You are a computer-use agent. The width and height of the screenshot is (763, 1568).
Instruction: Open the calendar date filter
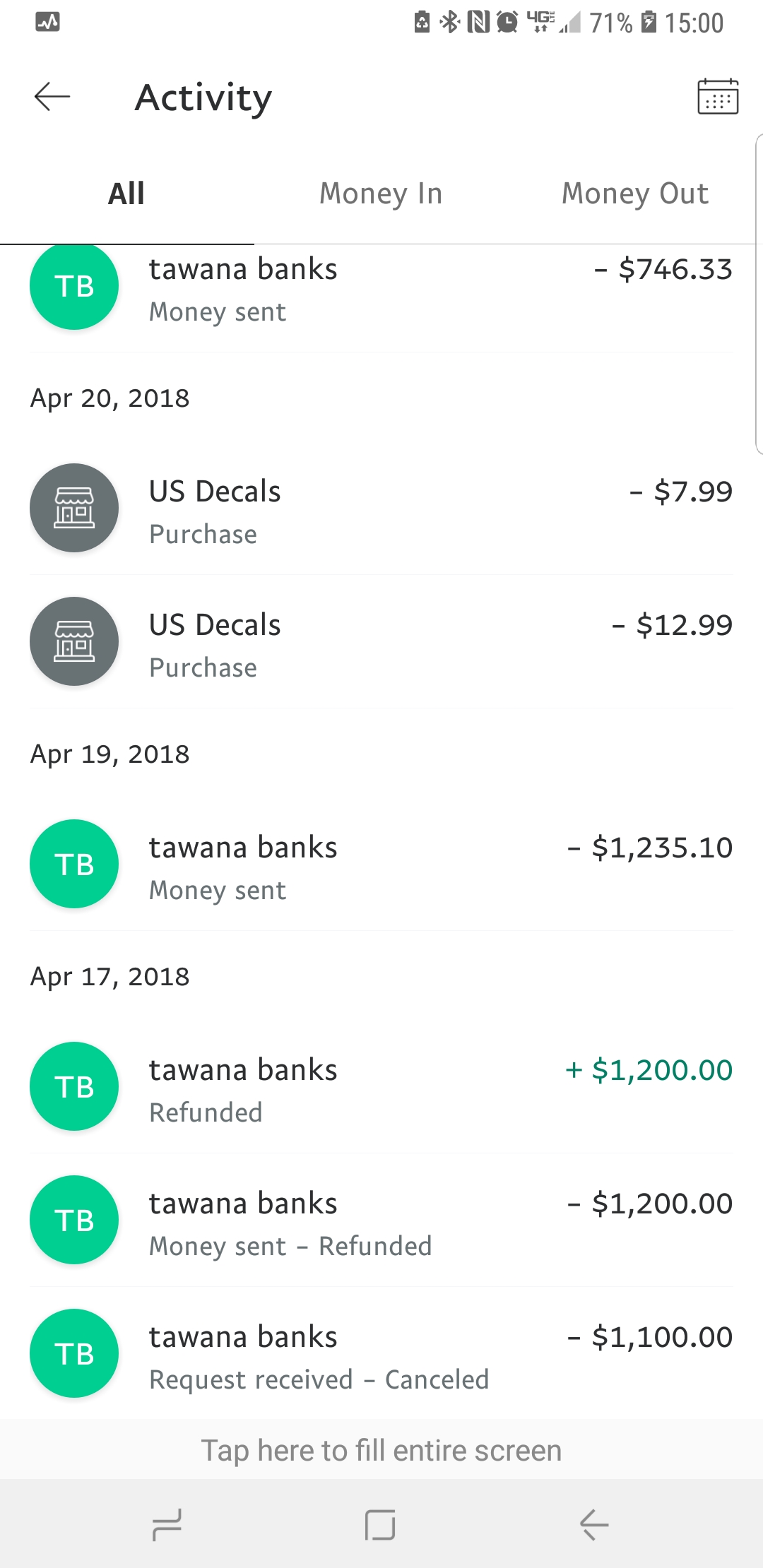718,97
